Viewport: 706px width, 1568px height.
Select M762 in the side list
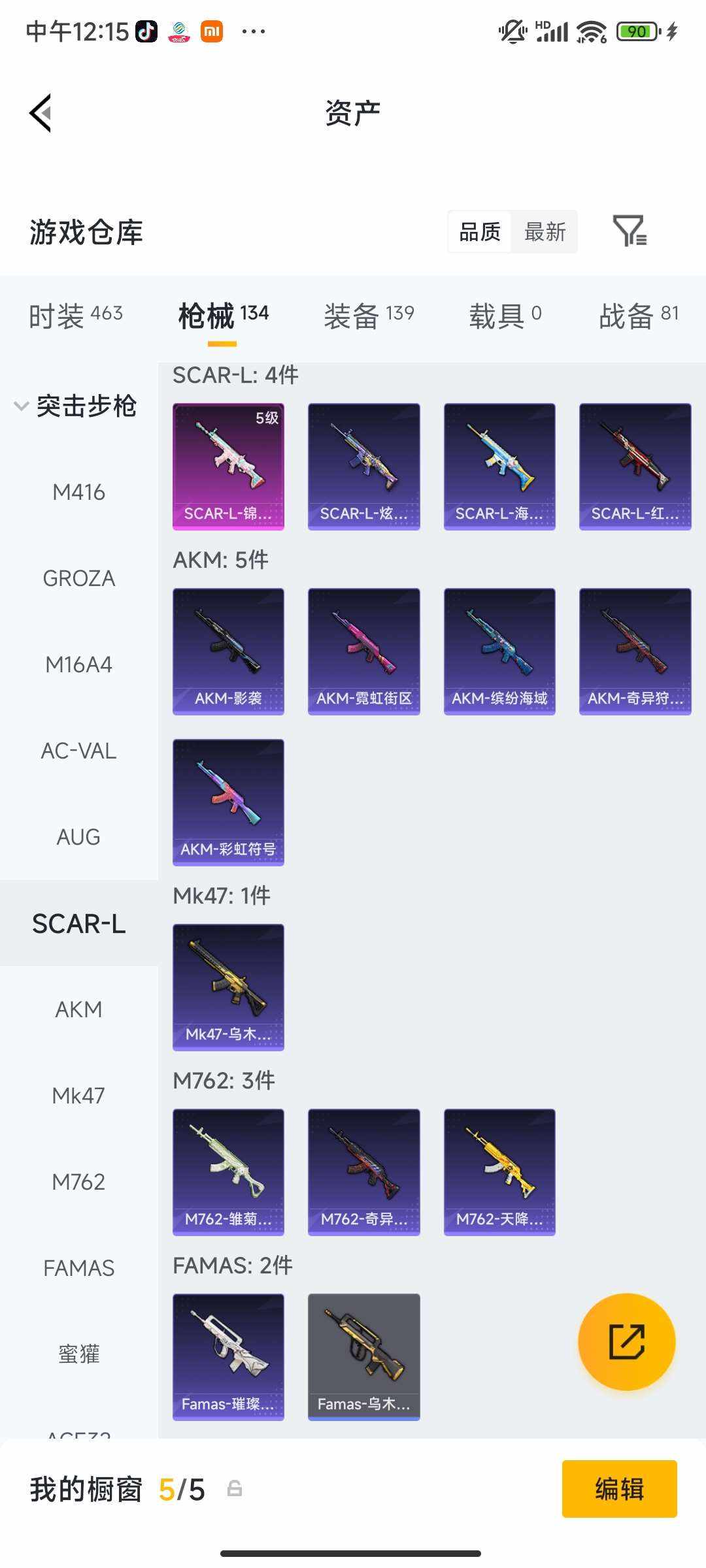78,1182
